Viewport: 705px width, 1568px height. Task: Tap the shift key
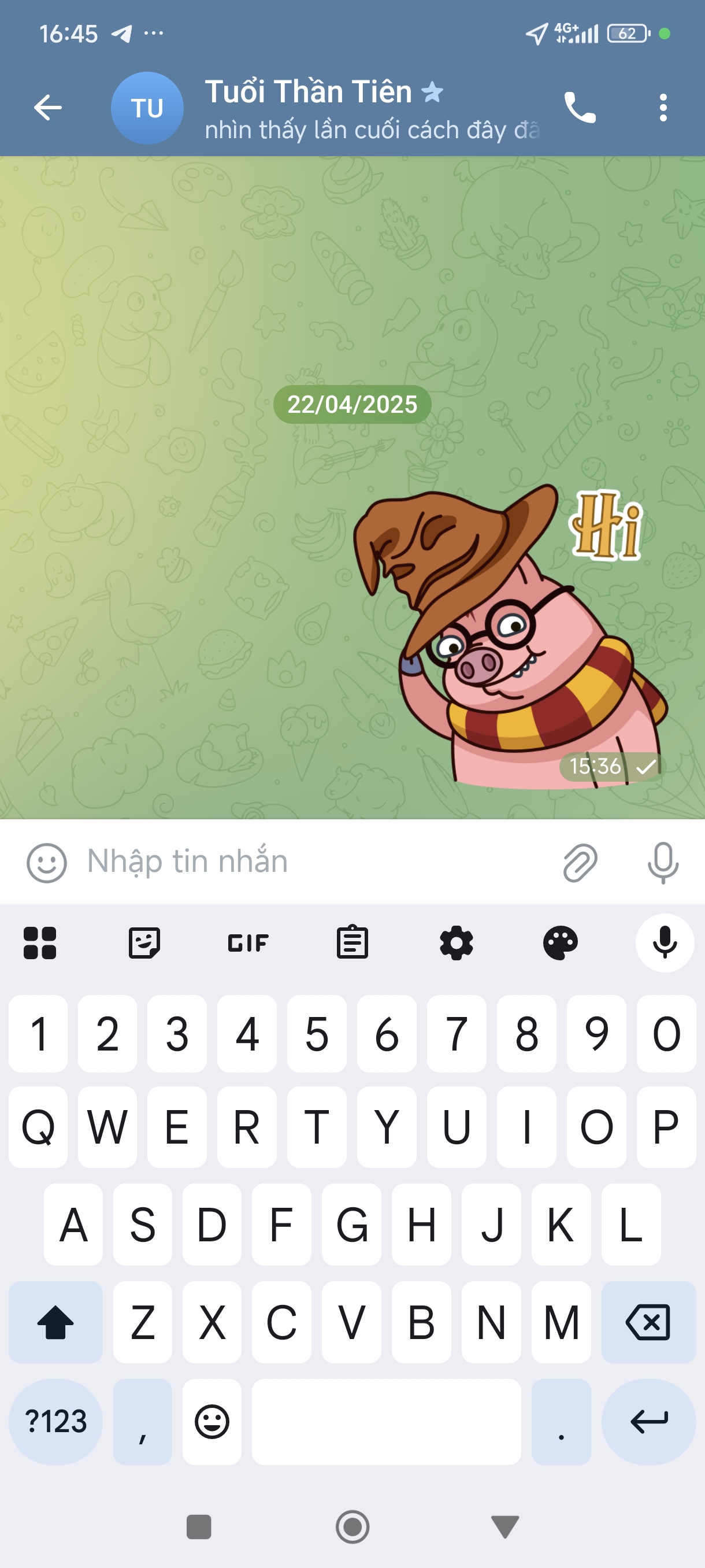(55, 1322)
